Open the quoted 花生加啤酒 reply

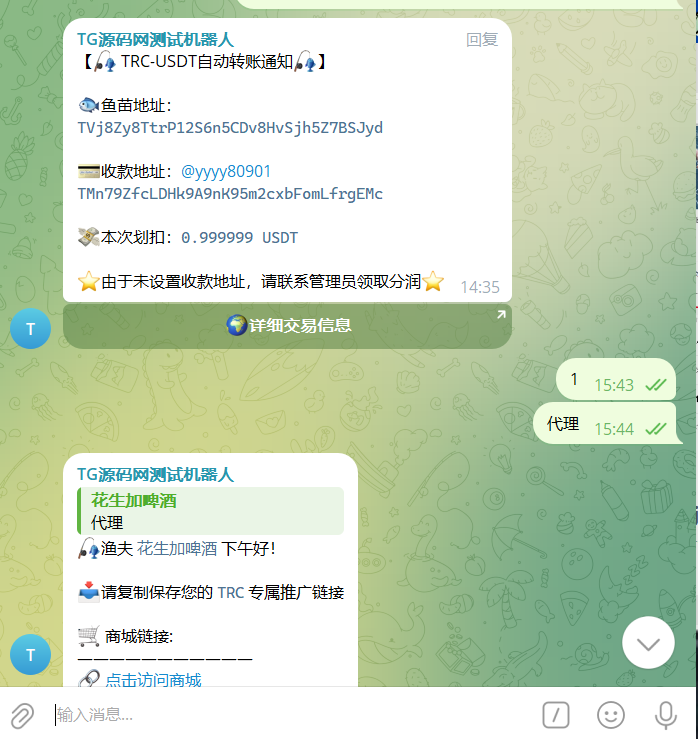click(x=210, y=511)
